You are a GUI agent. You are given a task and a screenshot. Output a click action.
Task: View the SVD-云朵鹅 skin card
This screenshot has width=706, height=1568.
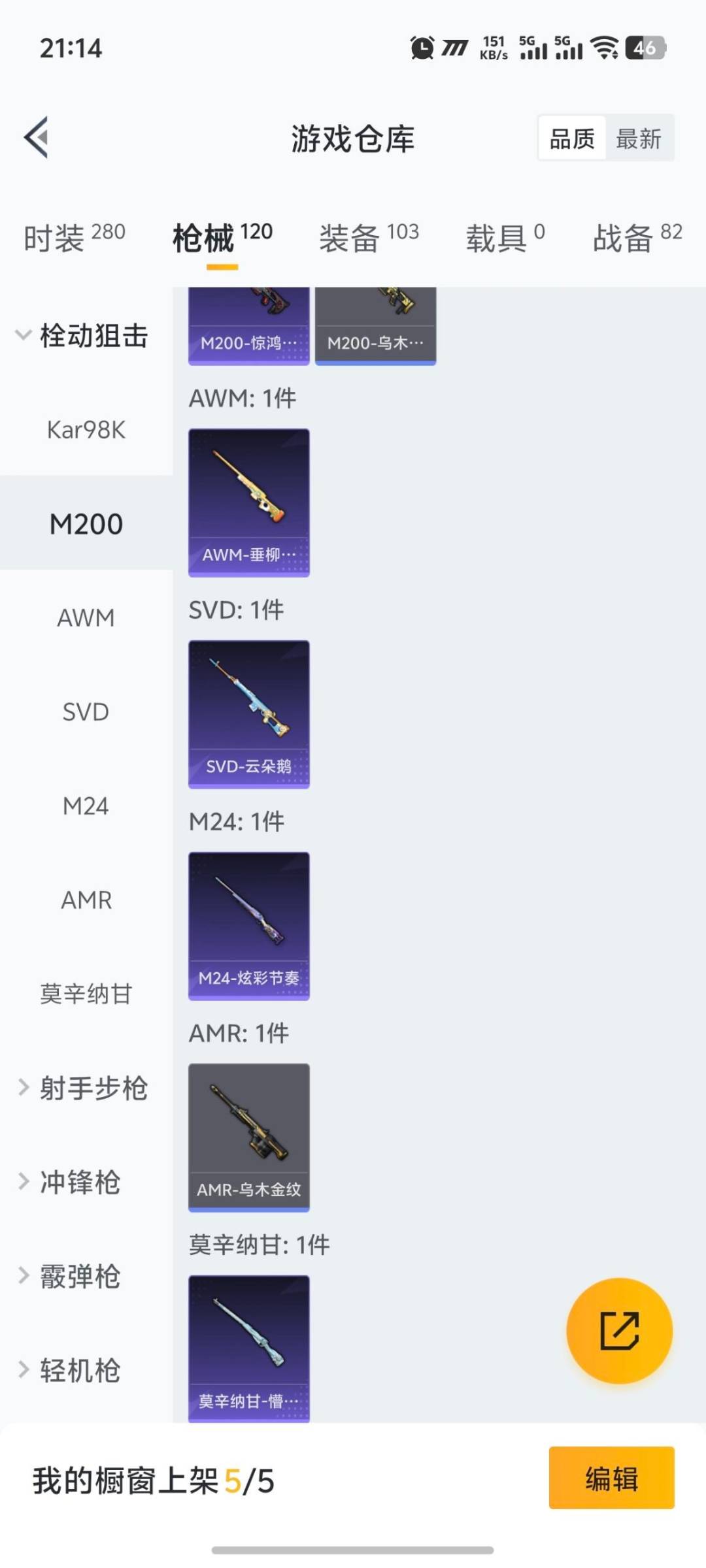point(249,714)
